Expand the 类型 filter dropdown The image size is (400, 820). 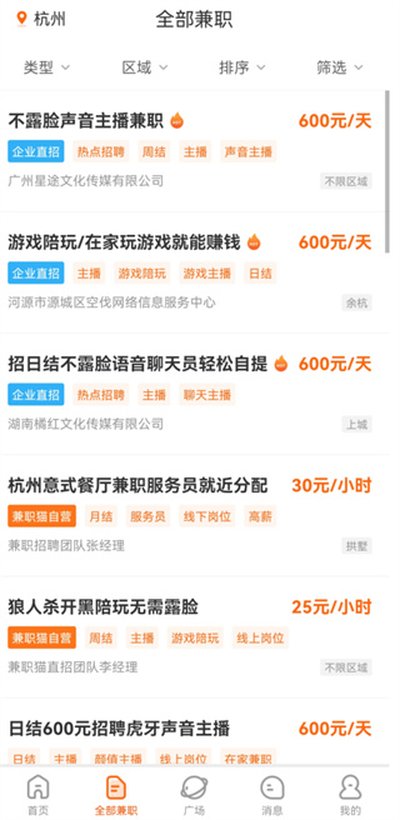(47, 67)
